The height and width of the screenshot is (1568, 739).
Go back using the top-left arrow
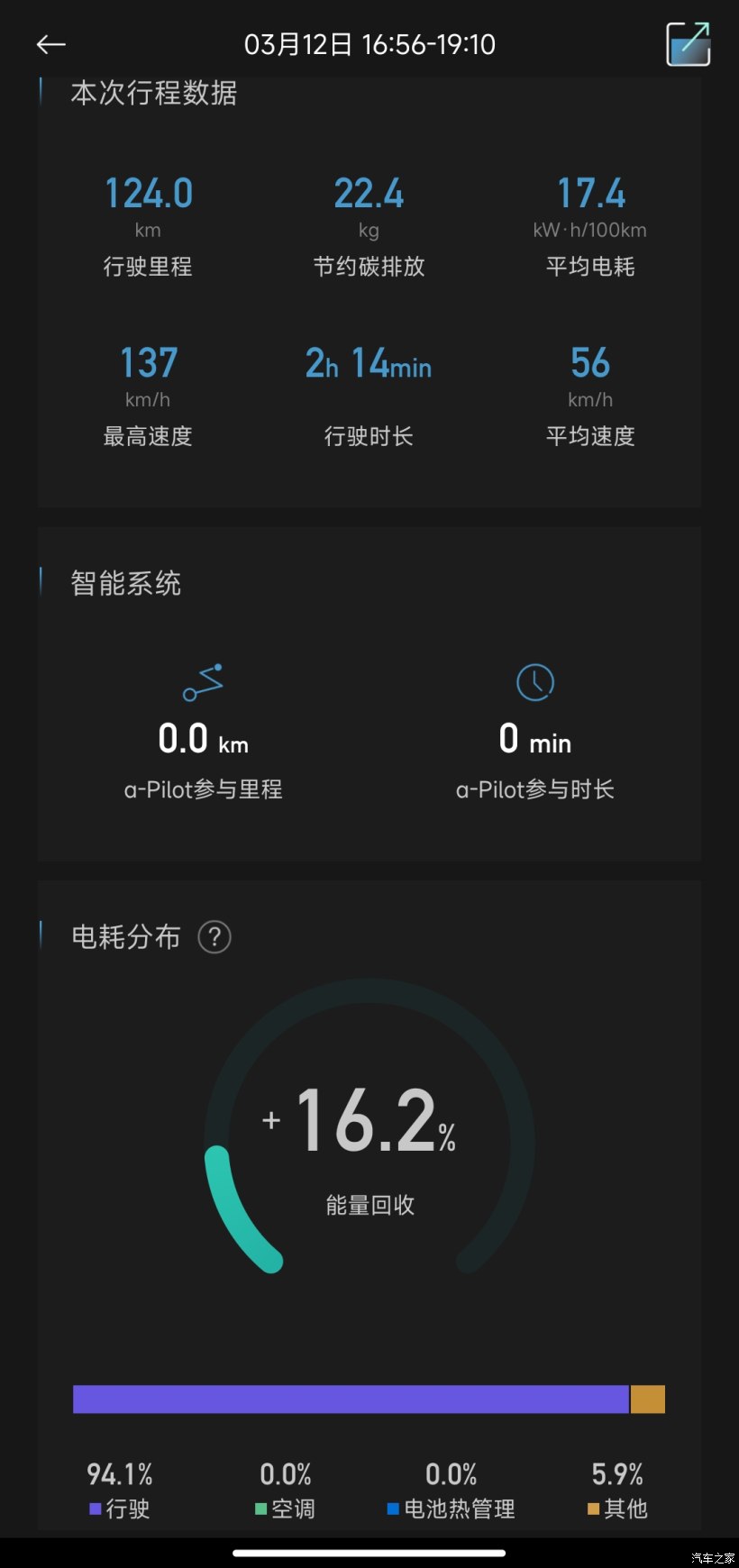tap(51, 44)
